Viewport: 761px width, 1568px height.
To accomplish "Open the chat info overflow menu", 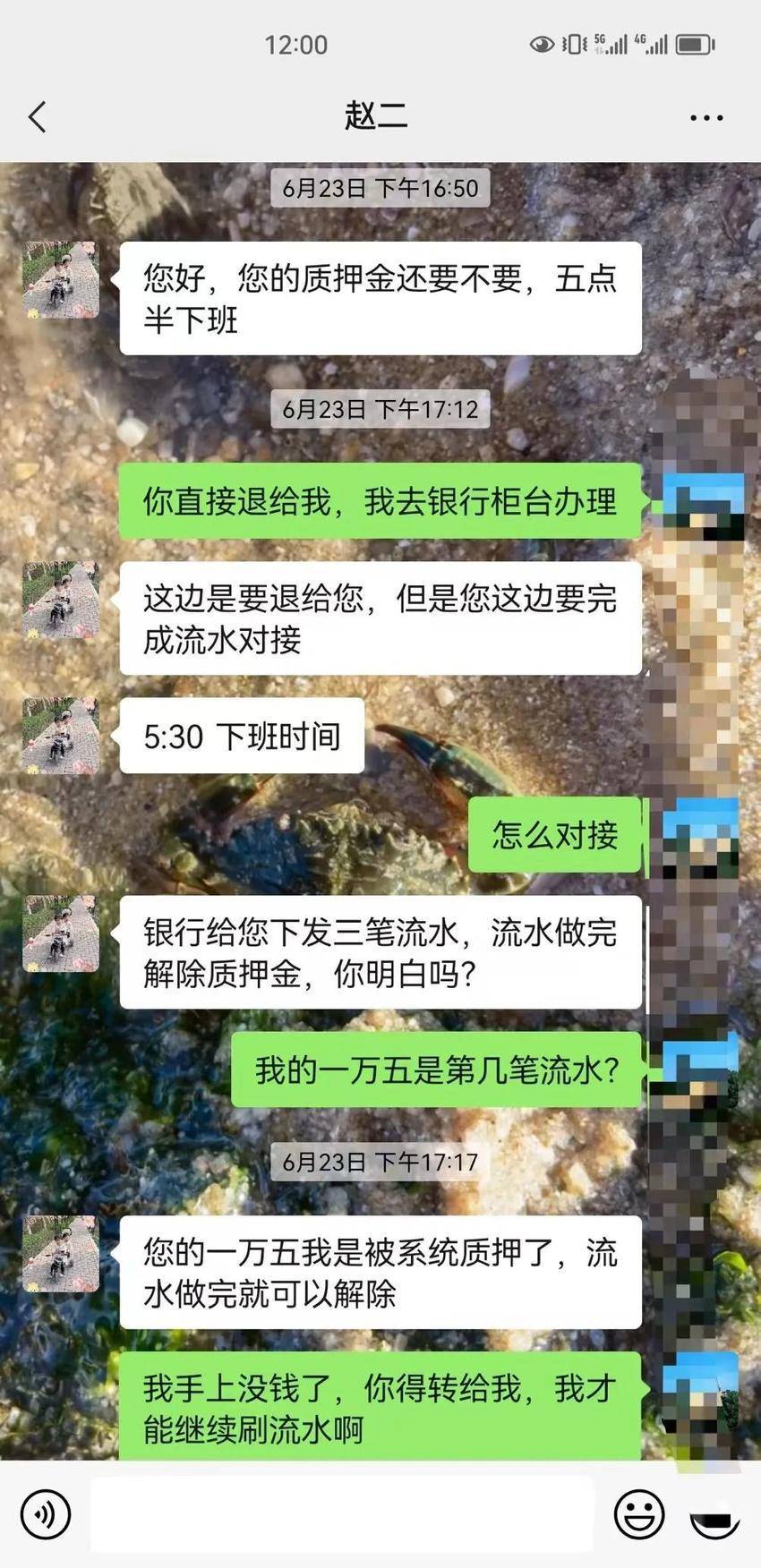I will point(706,117).
